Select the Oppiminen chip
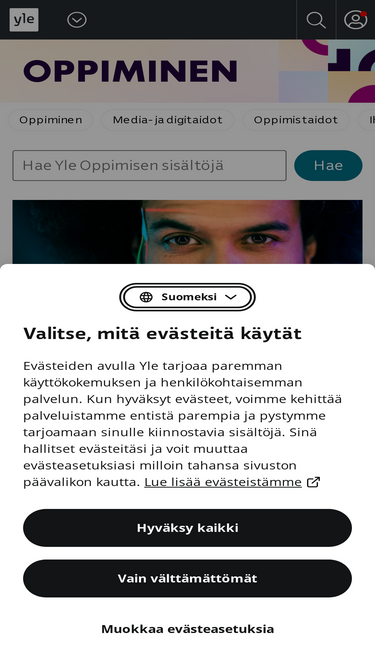This screenshot has width=375, height=667. (x=51, y=120)
